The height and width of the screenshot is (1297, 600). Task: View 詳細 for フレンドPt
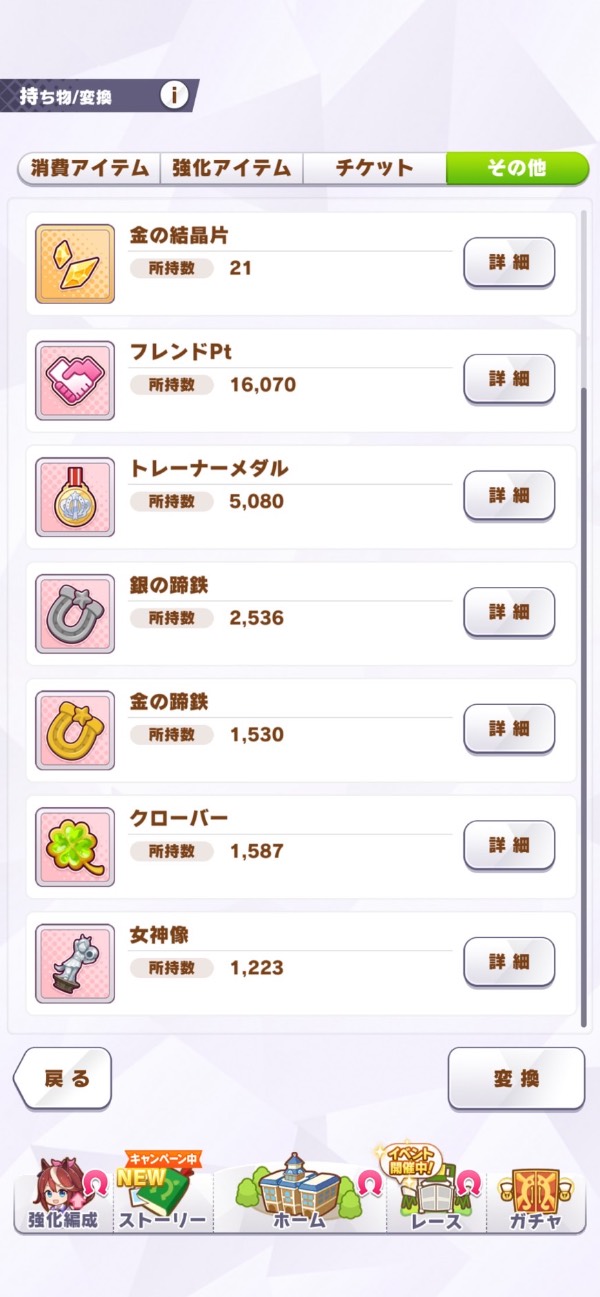[509, 379]
